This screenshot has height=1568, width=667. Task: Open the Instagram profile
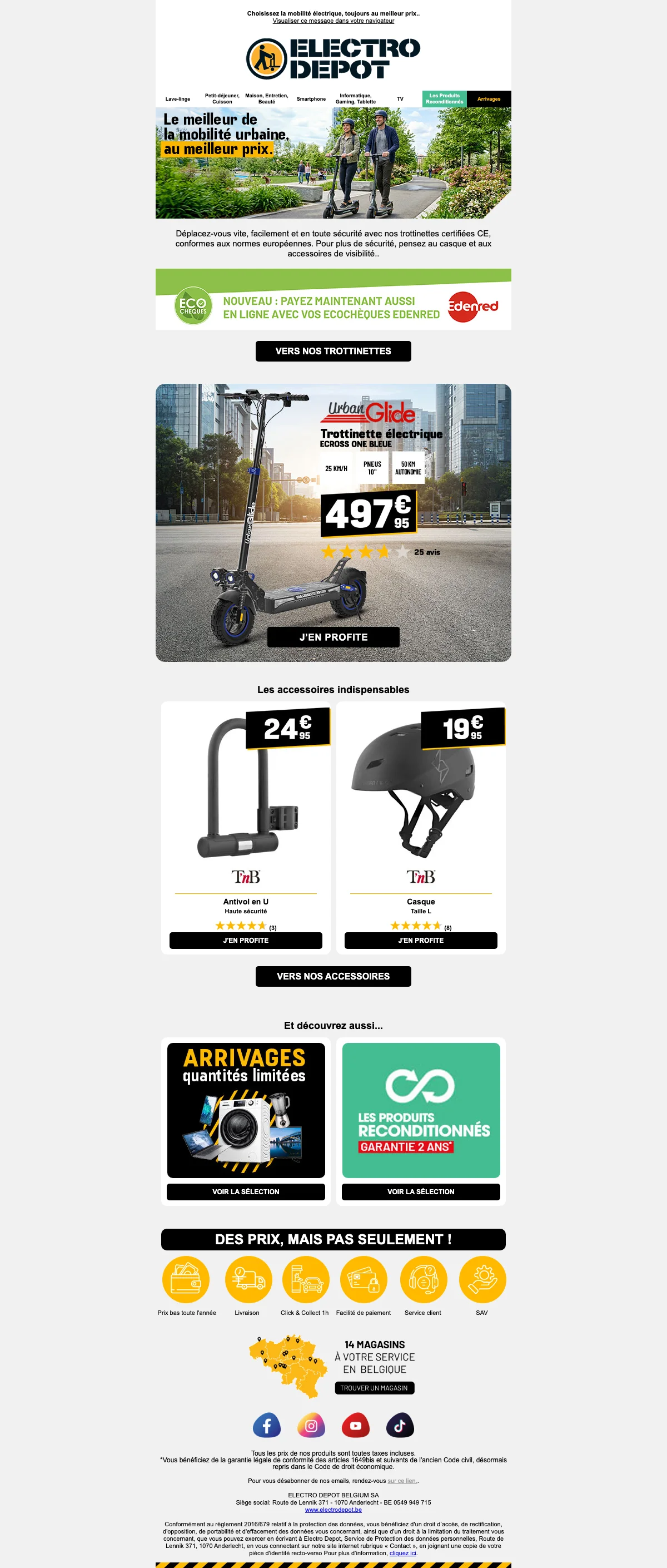(311, 1426)
